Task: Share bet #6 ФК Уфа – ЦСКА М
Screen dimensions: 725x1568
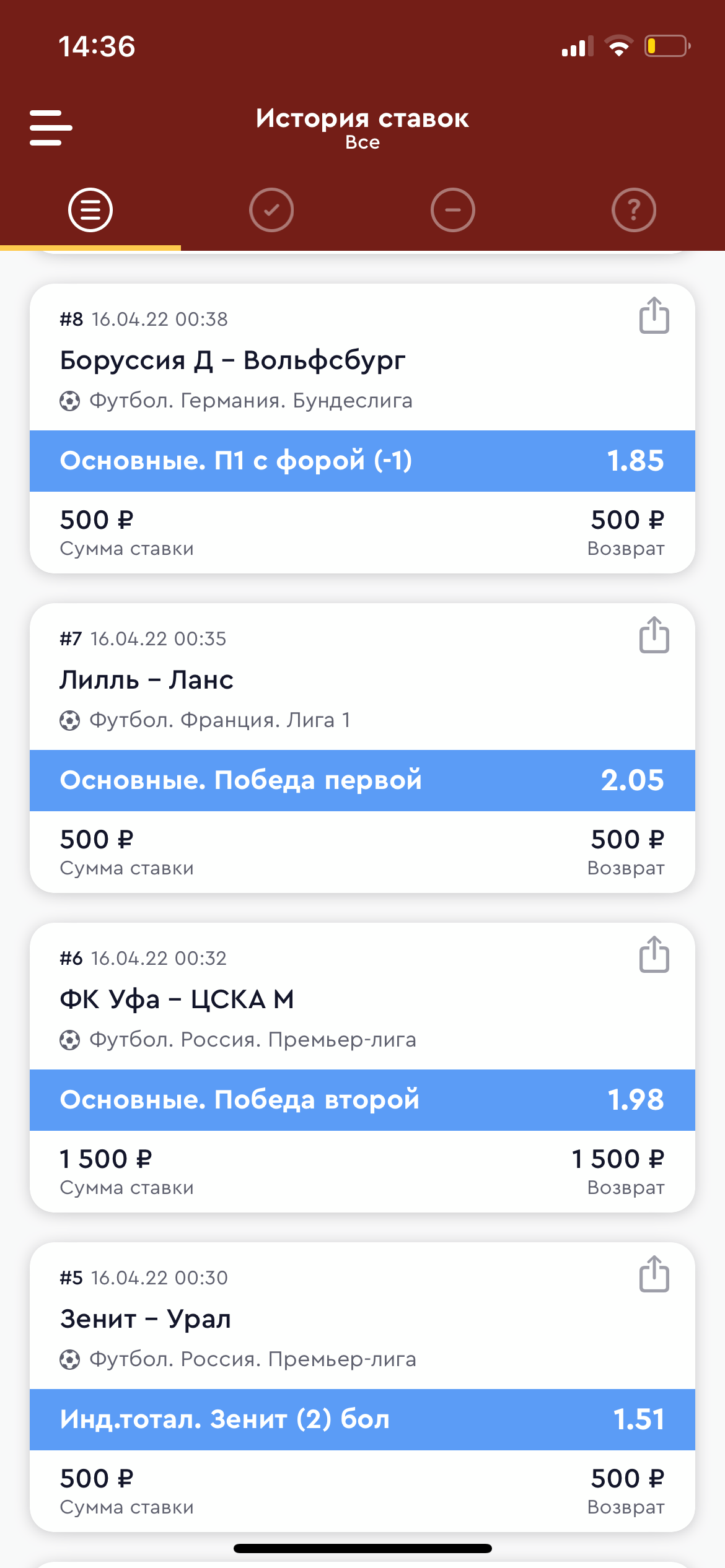Action: click(654, 955)
